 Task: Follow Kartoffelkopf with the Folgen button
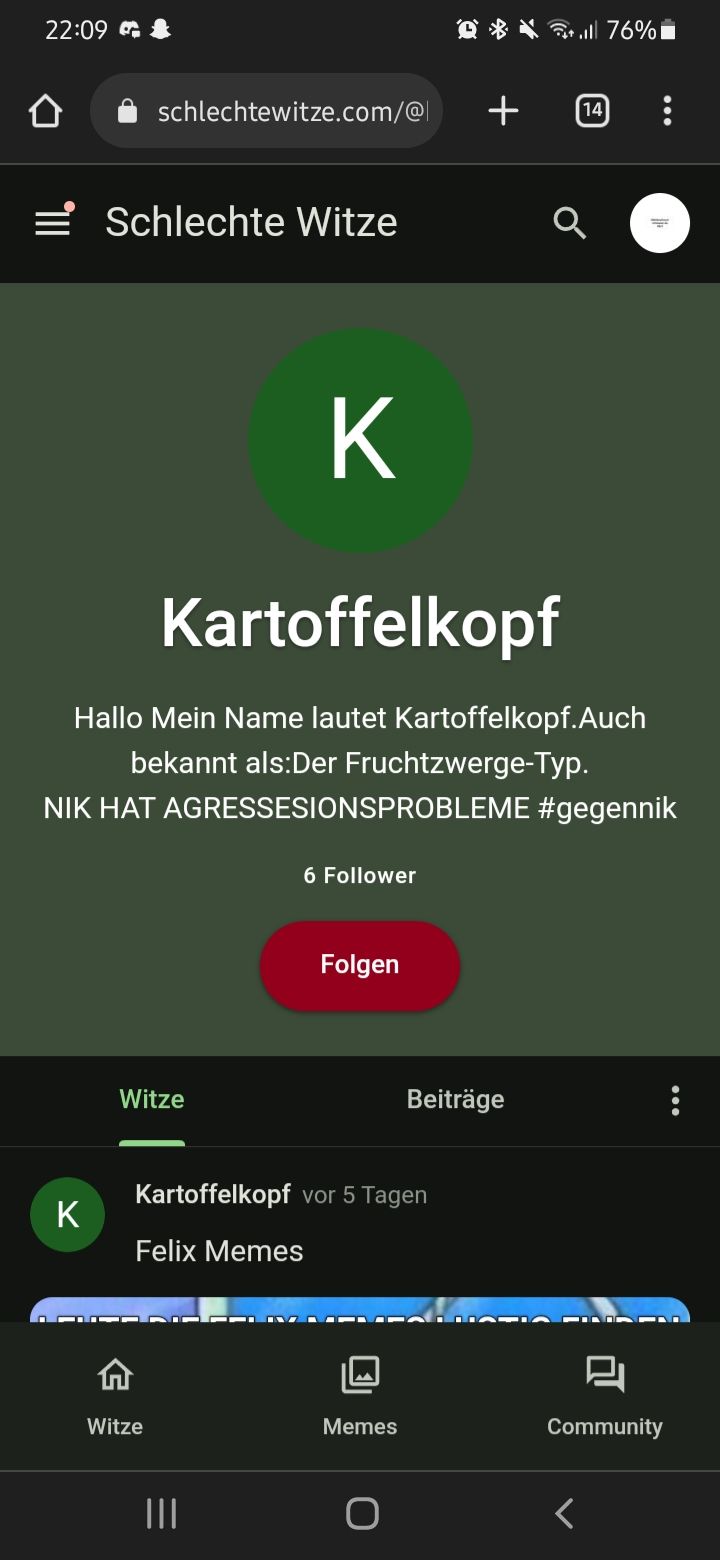pyautogui.click(x=360, y=965)
